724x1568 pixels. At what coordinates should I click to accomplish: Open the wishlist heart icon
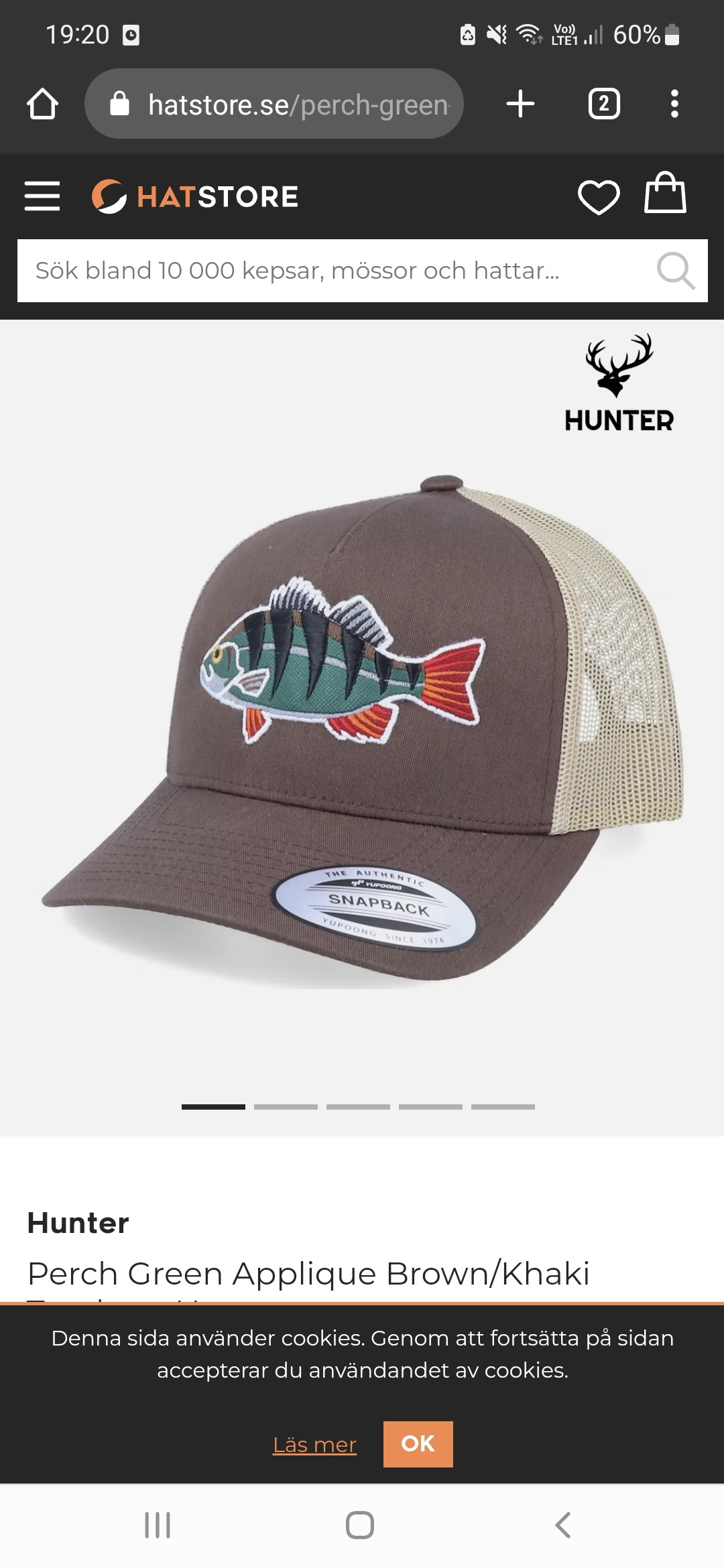(x=598, y=197)
